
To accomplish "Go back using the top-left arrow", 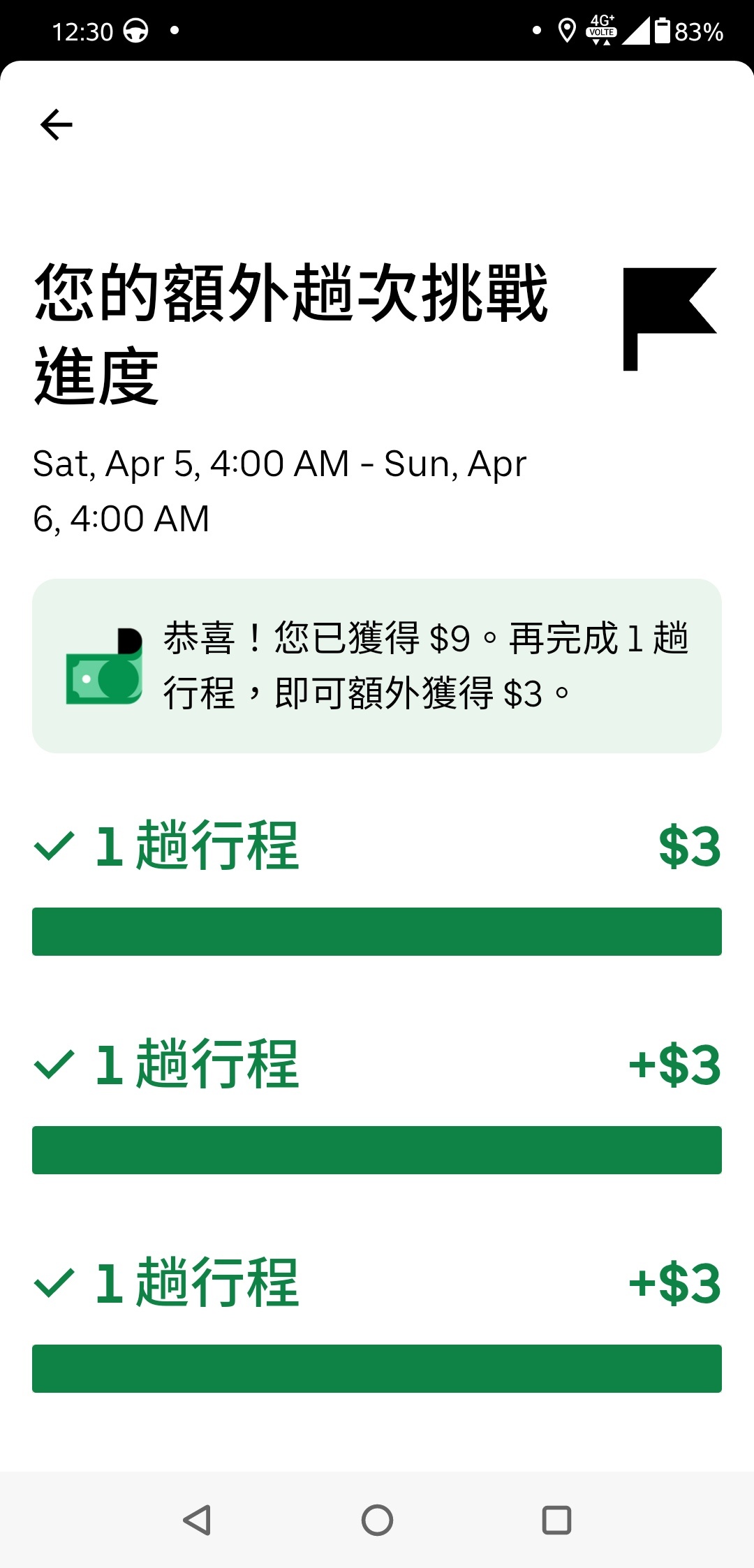I will (x=57, y=125).
